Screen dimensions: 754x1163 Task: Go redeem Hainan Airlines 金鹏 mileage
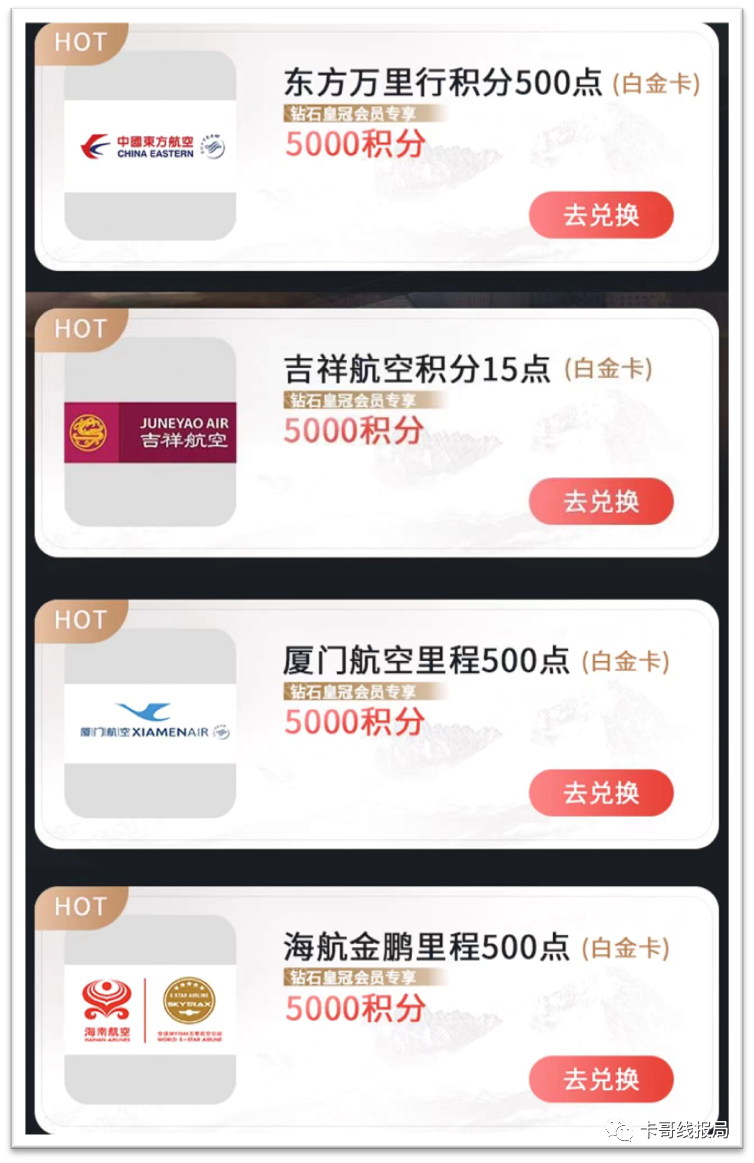coord(601,1080)
